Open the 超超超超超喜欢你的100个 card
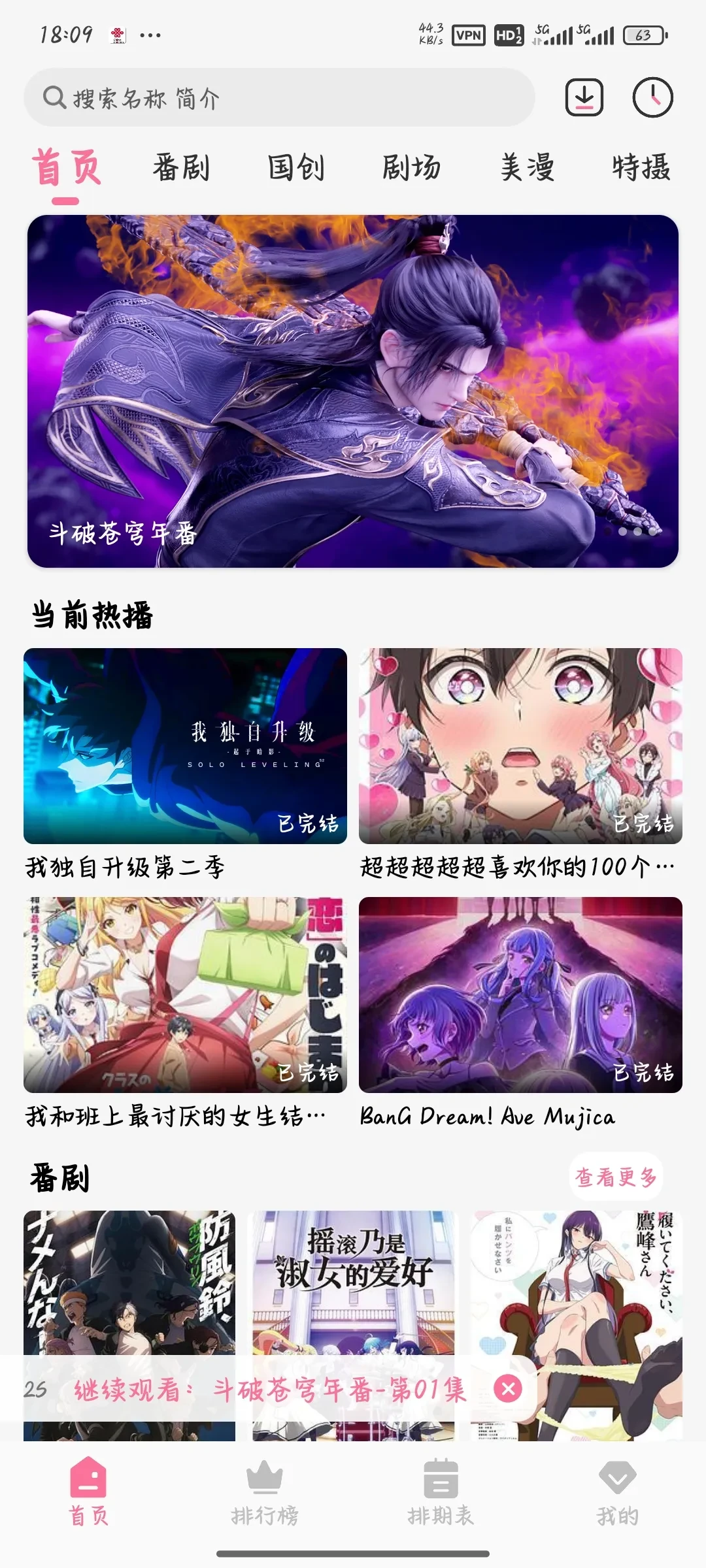This screenshot has width=706, height=1568. point(520,746)
